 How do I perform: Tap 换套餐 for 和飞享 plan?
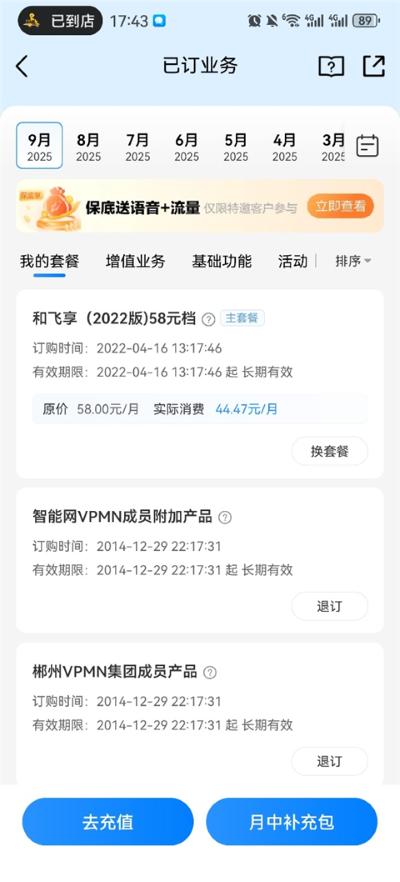point(330,451)
